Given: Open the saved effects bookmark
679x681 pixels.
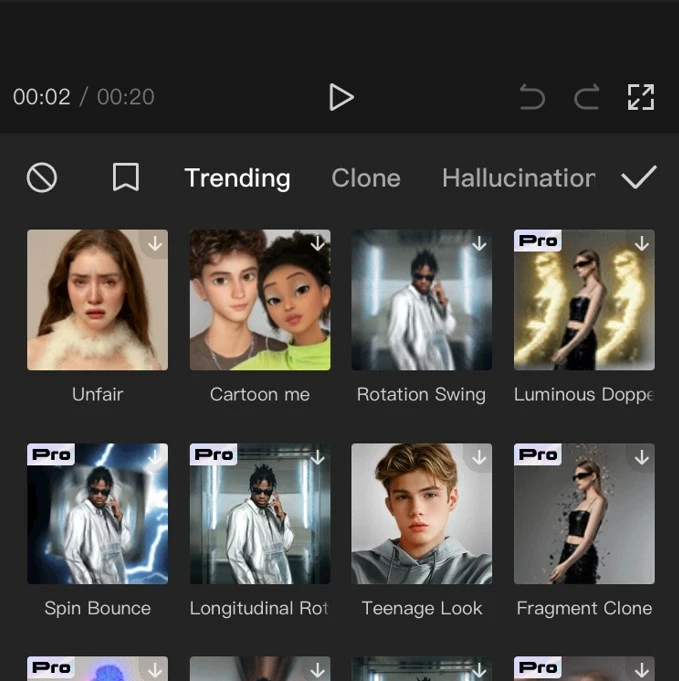Looking at the screenshot, I should pyautogui.click(x=125, y=178).
